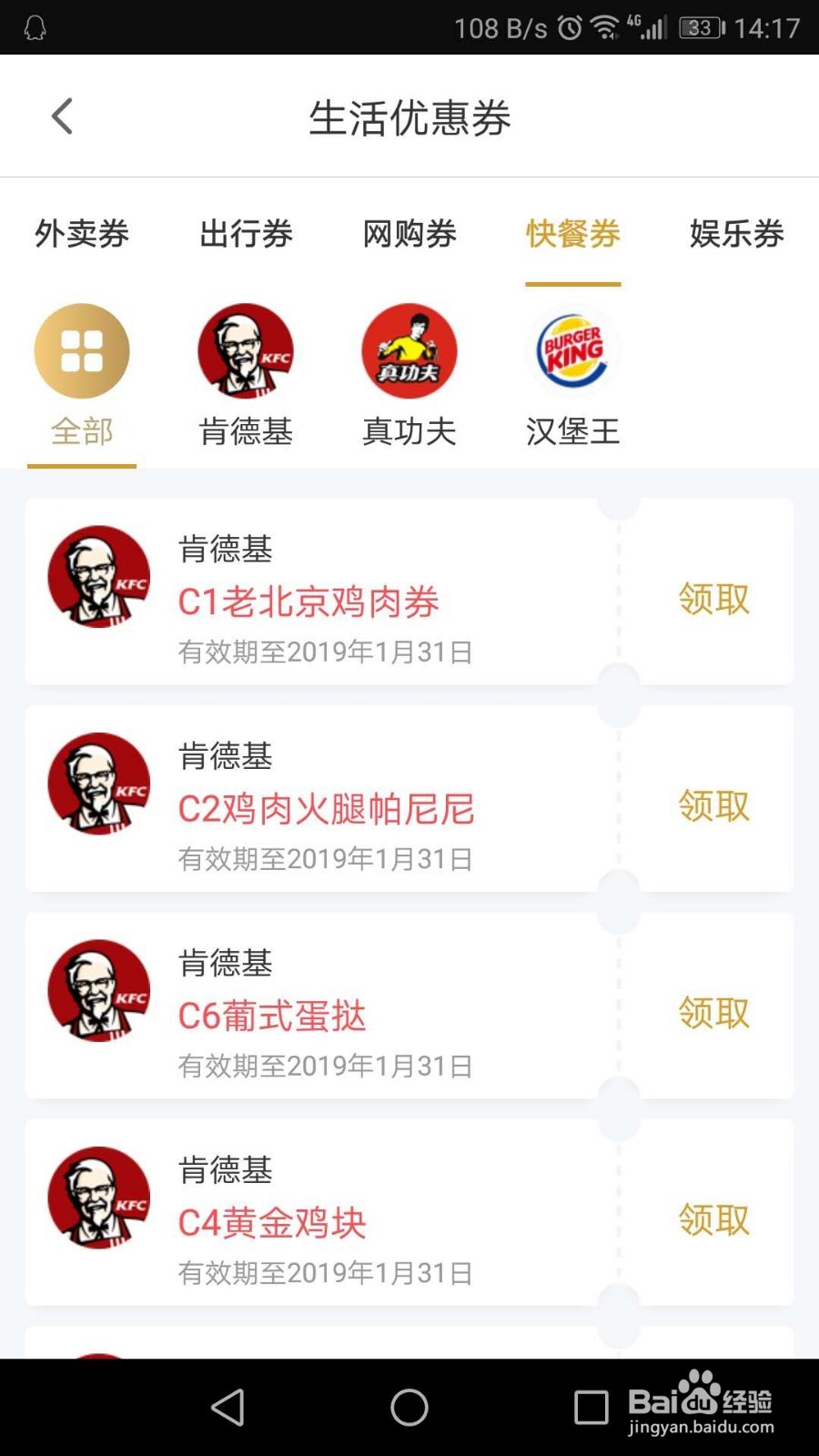
Task: Claim the C2鸡肉火腿帕尼尼 coupon
Action: pos(714,805)
